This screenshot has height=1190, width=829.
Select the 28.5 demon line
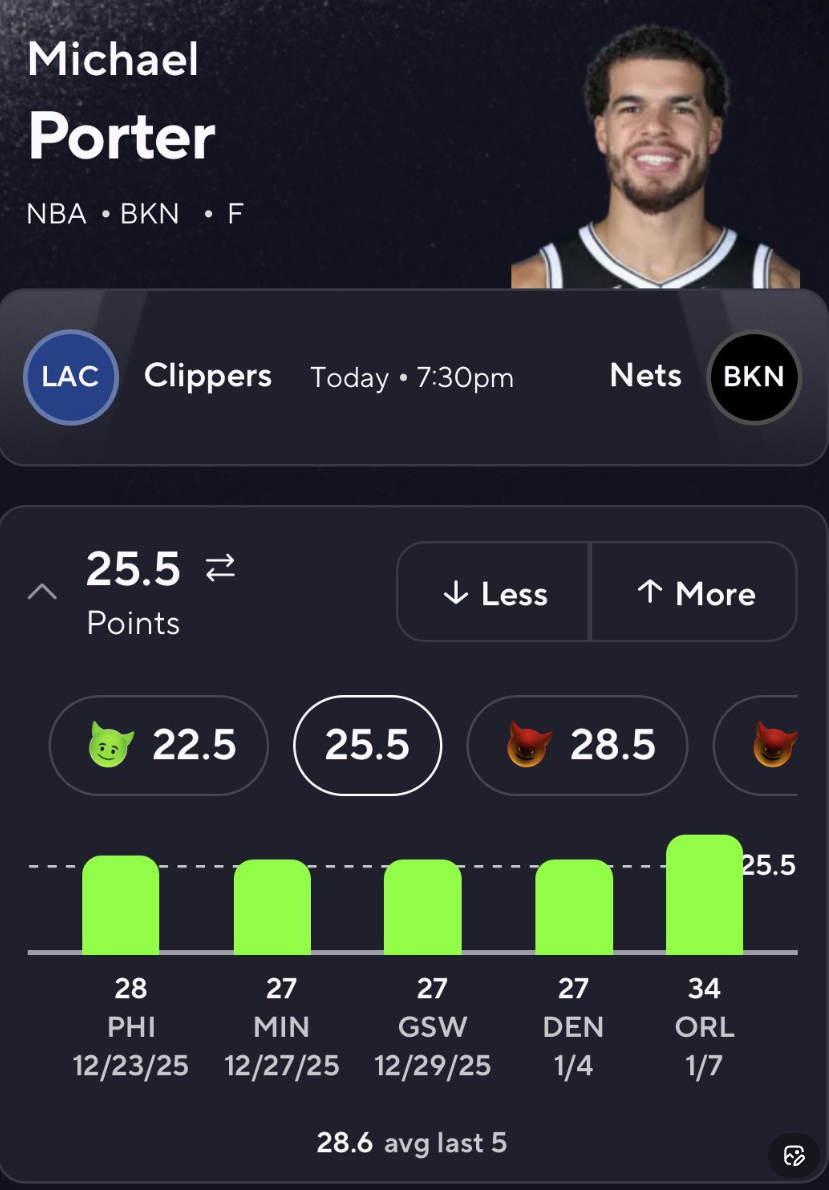pyautogui.click(x=577, y=745)
